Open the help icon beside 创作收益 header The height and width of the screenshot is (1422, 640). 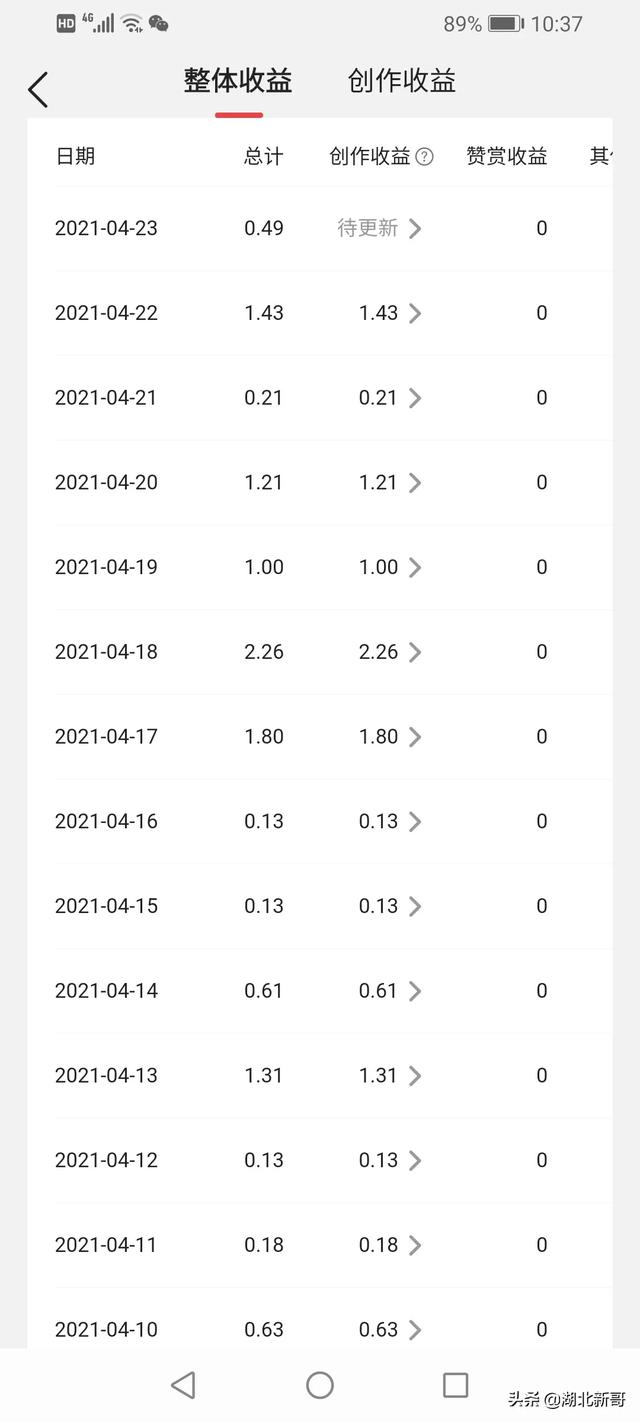(424, 157)
